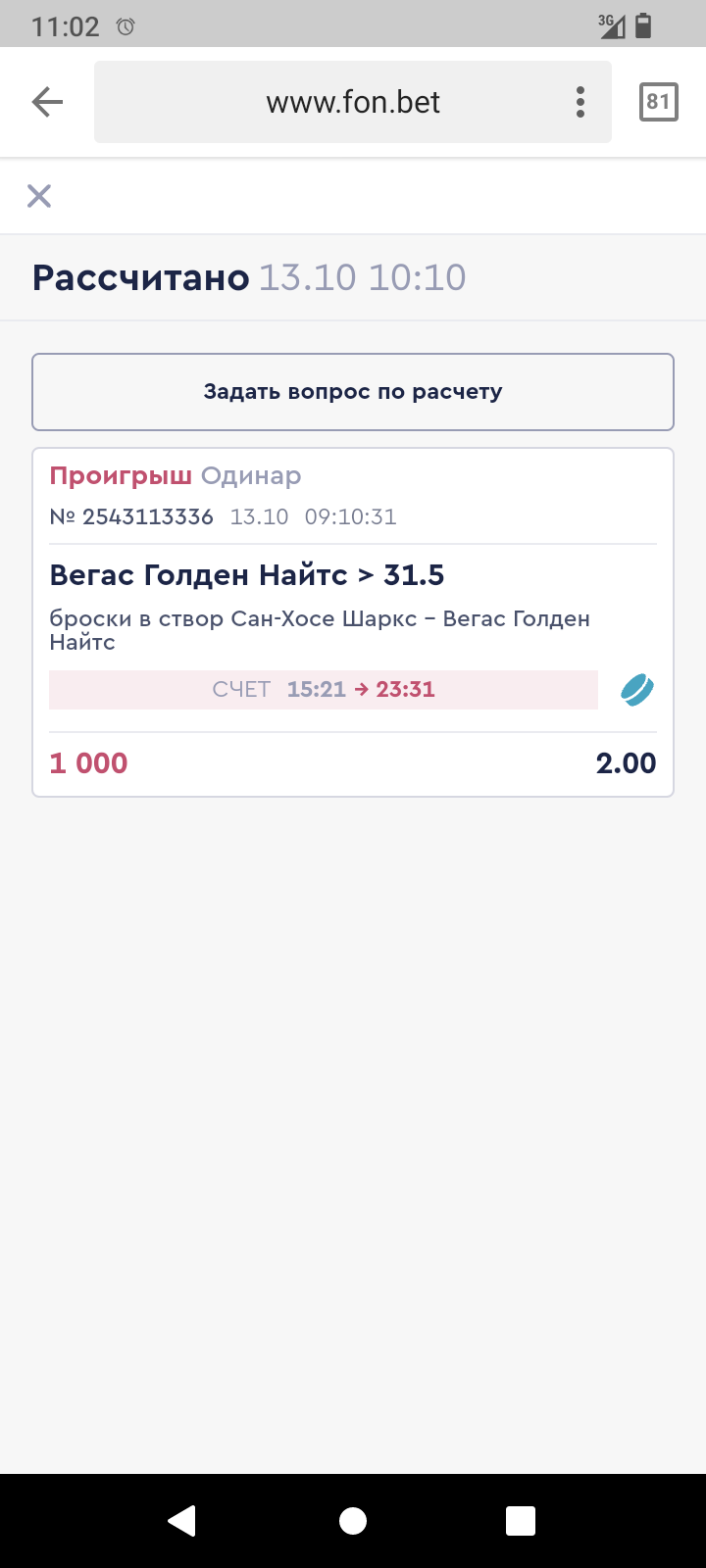The height and width of the screenshot is (1568, 706).
Task: Go back using the browser arrow
Action: point(47,102)
